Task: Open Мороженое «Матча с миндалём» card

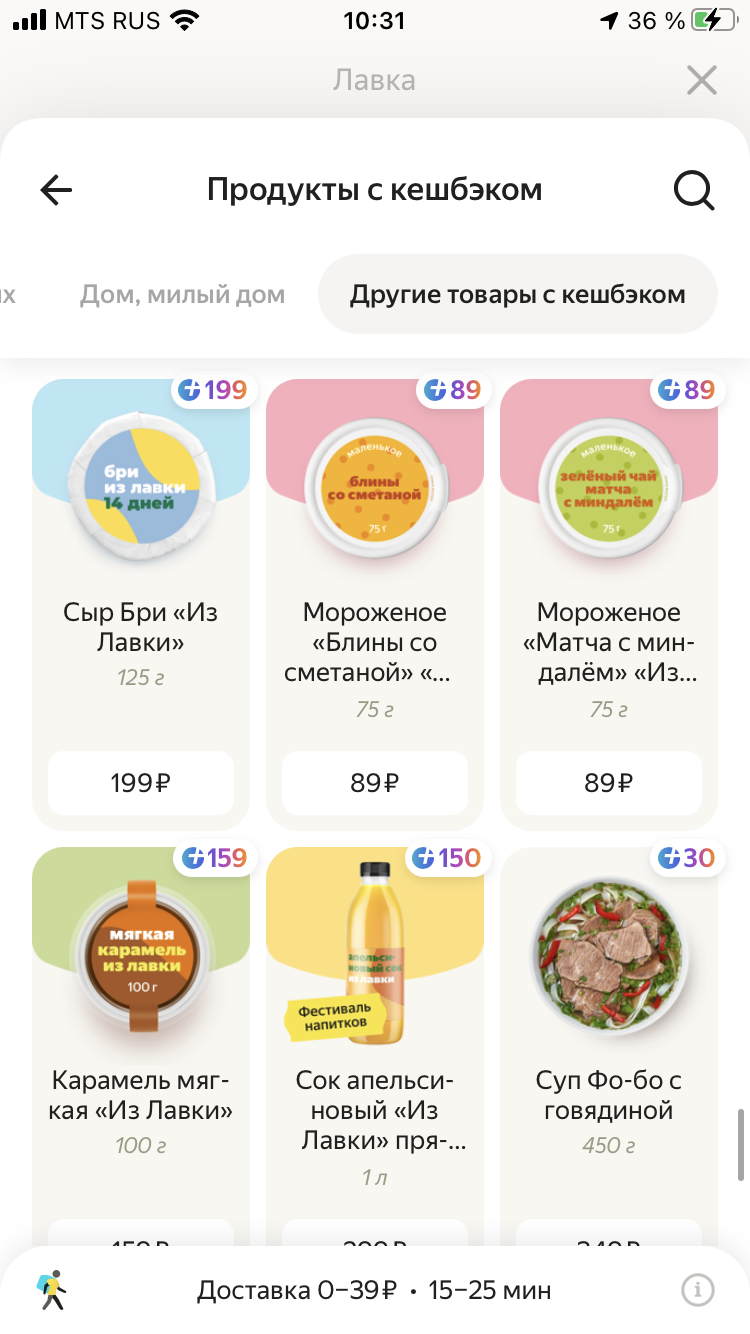Action: pos(609,604)
